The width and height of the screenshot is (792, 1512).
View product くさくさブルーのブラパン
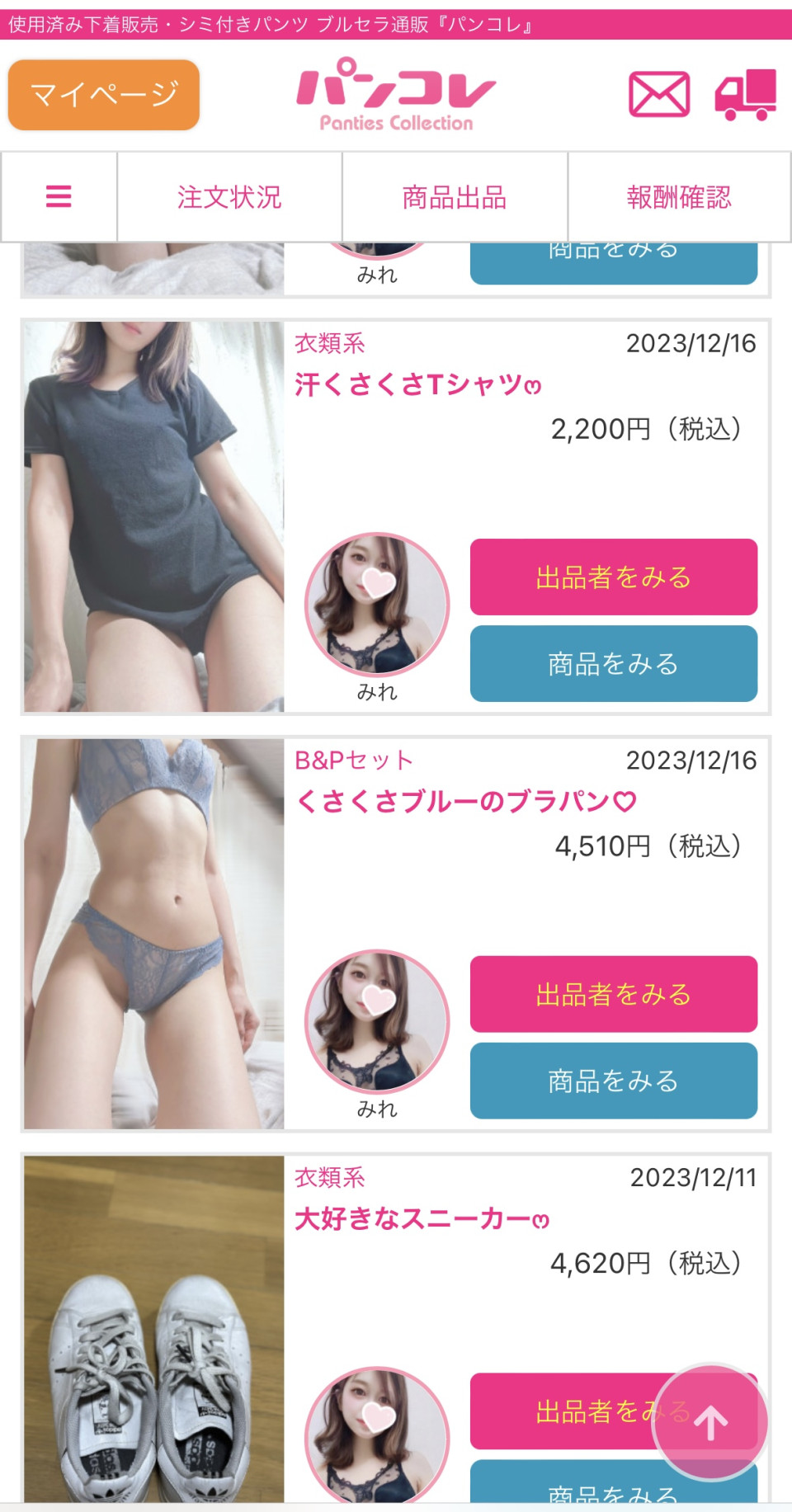pos(613,1081)
